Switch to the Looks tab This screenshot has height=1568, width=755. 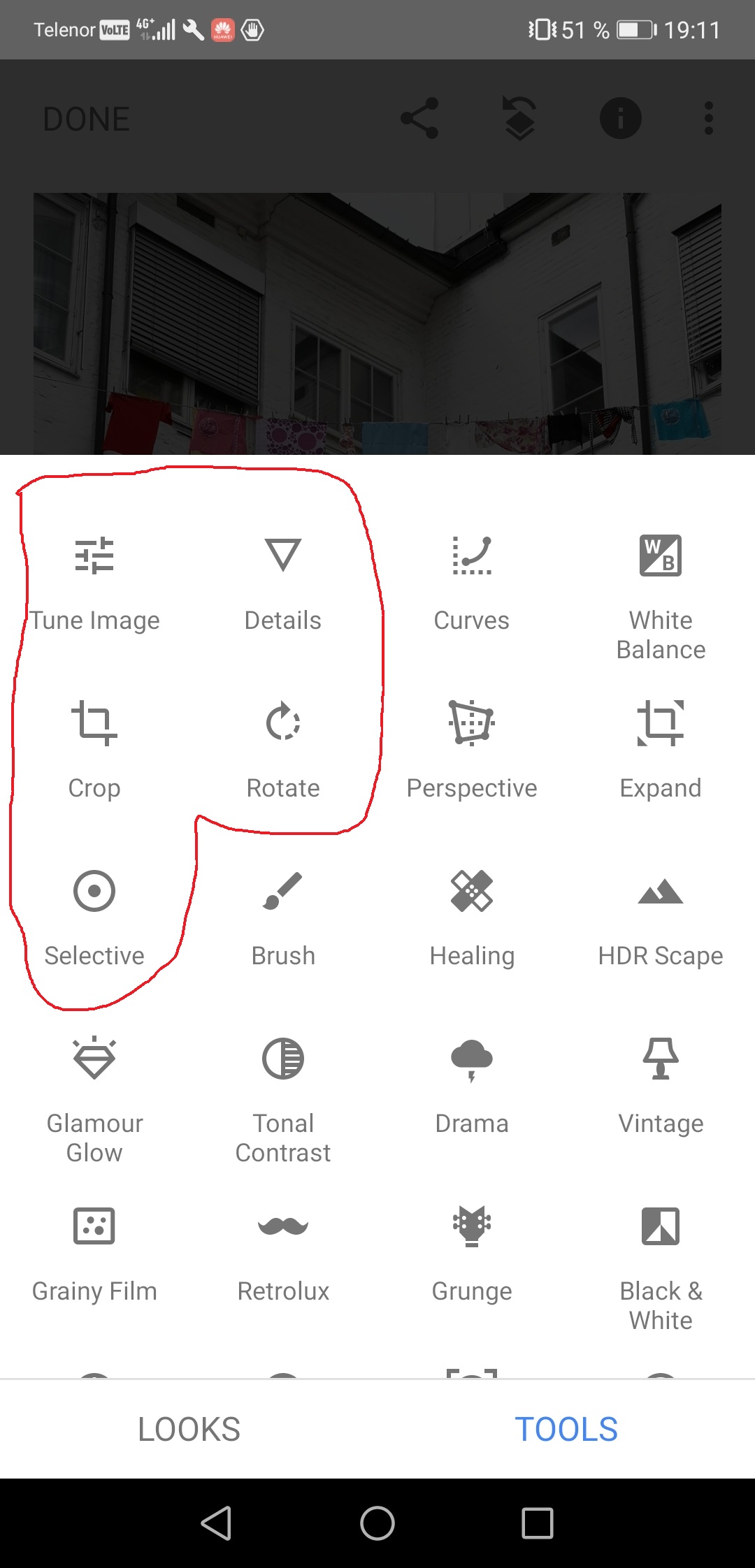pos(189,1429)
